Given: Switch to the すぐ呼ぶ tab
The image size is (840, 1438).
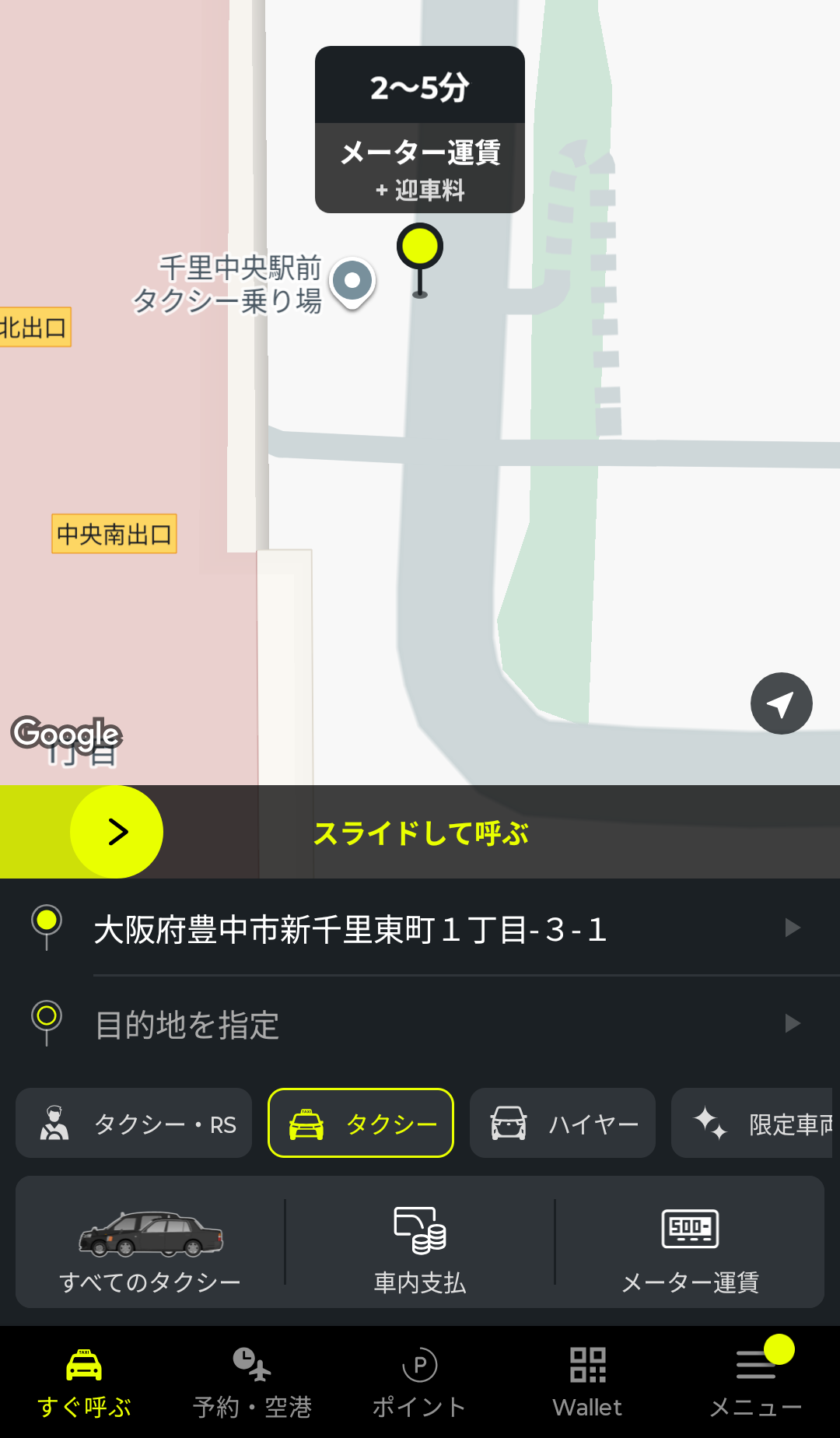Looking at the screenshot, I should (84, 1382).
